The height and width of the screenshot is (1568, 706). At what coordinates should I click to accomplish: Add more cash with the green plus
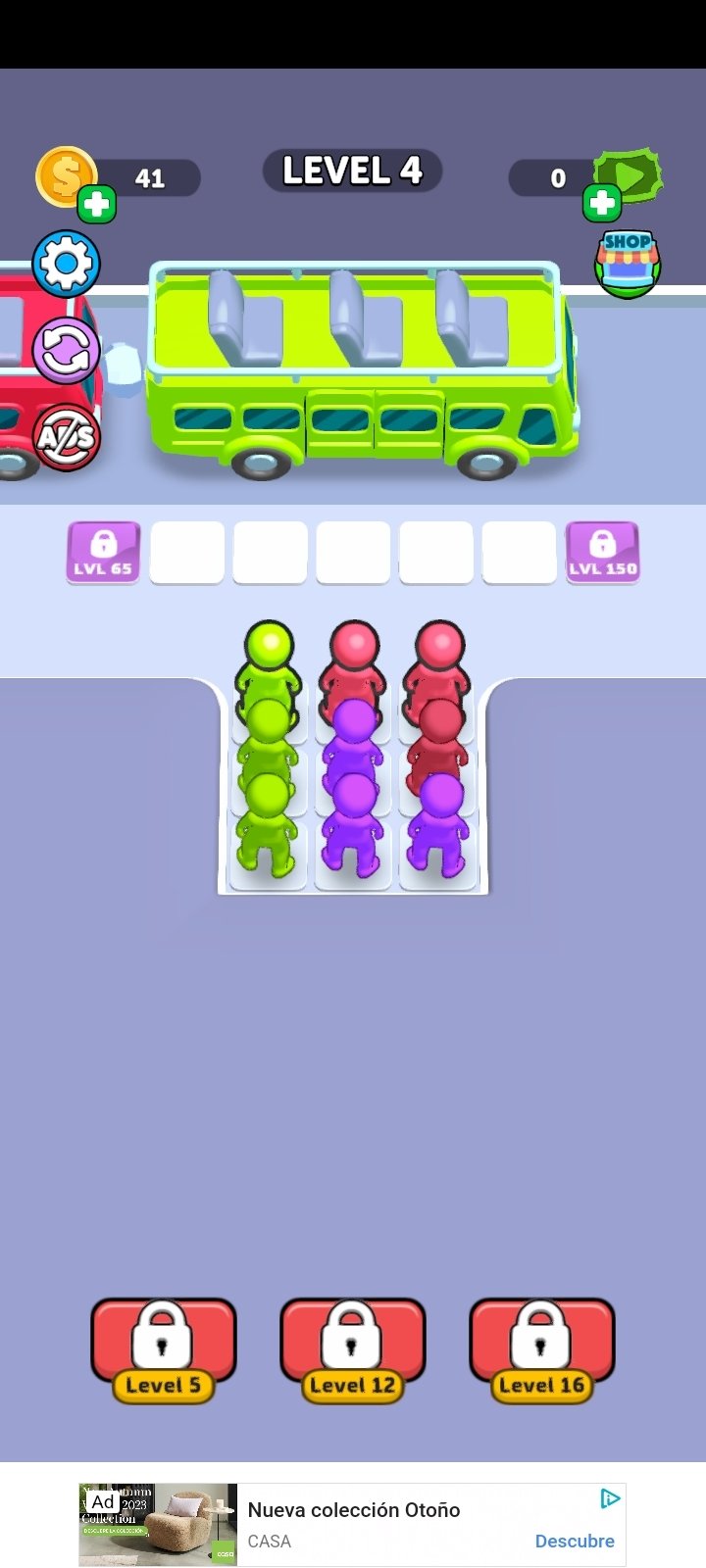coord(601,203)
